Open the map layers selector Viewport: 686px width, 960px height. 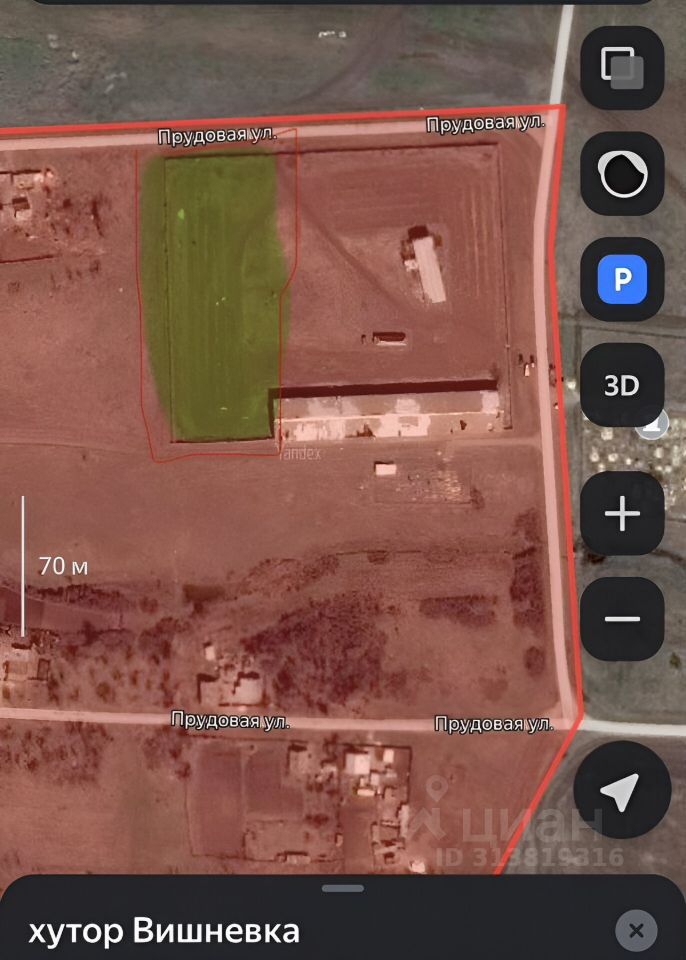(622, 68)
